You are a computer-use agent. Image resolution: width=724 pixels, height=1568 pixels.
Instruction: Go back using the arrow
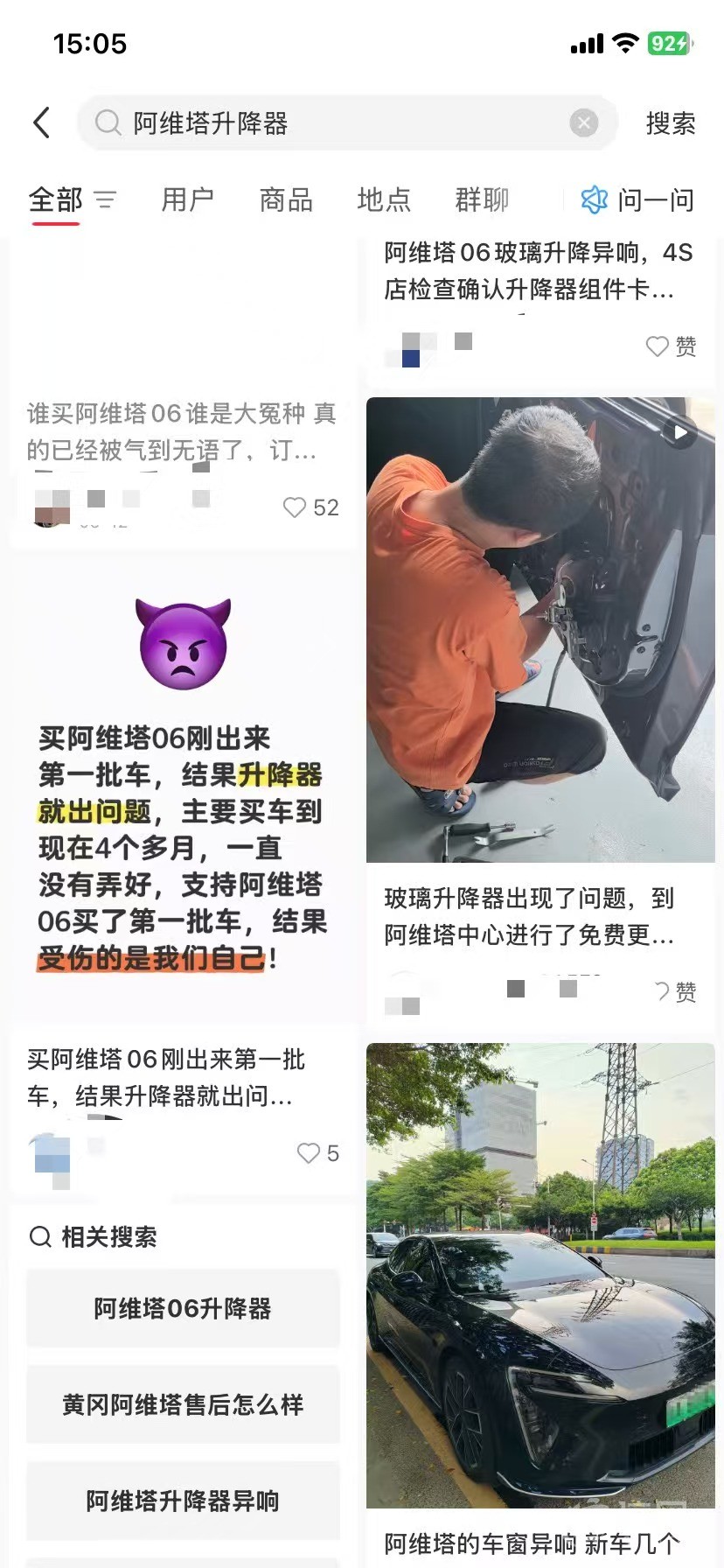click(41, 122)
